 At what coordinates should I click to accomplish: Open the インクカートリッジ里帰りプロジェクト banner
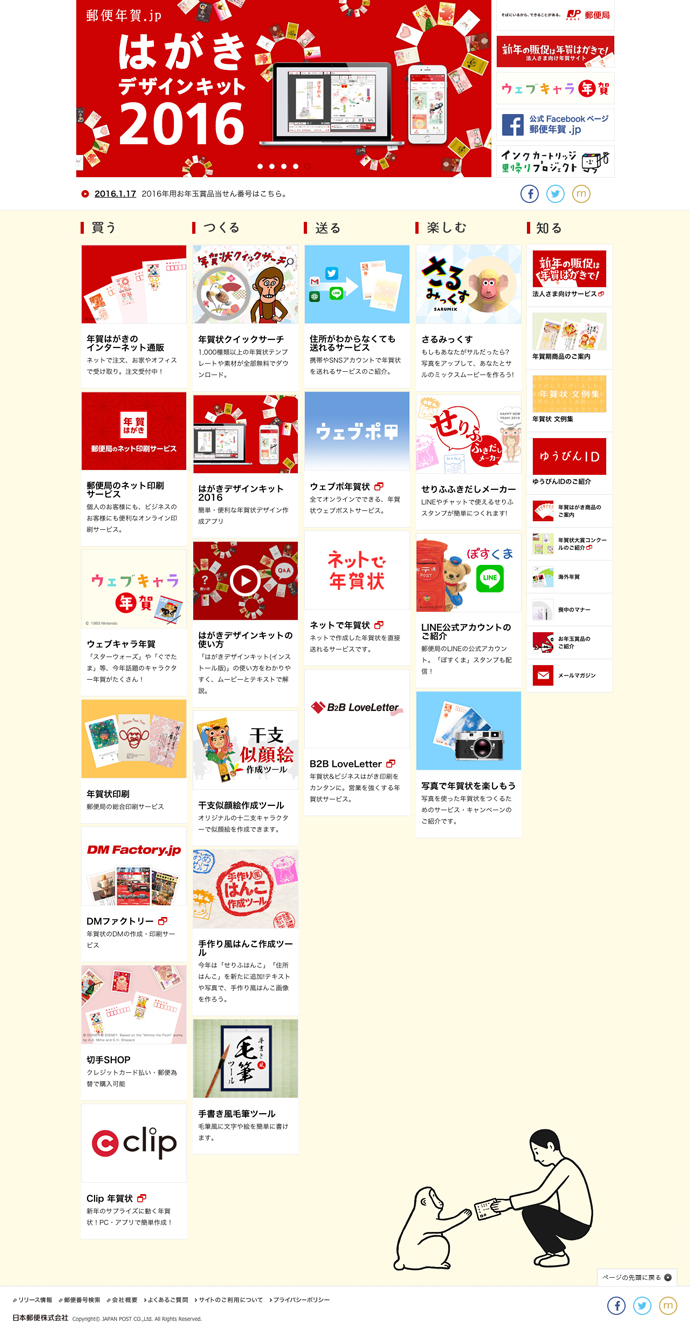coord(555,161)
